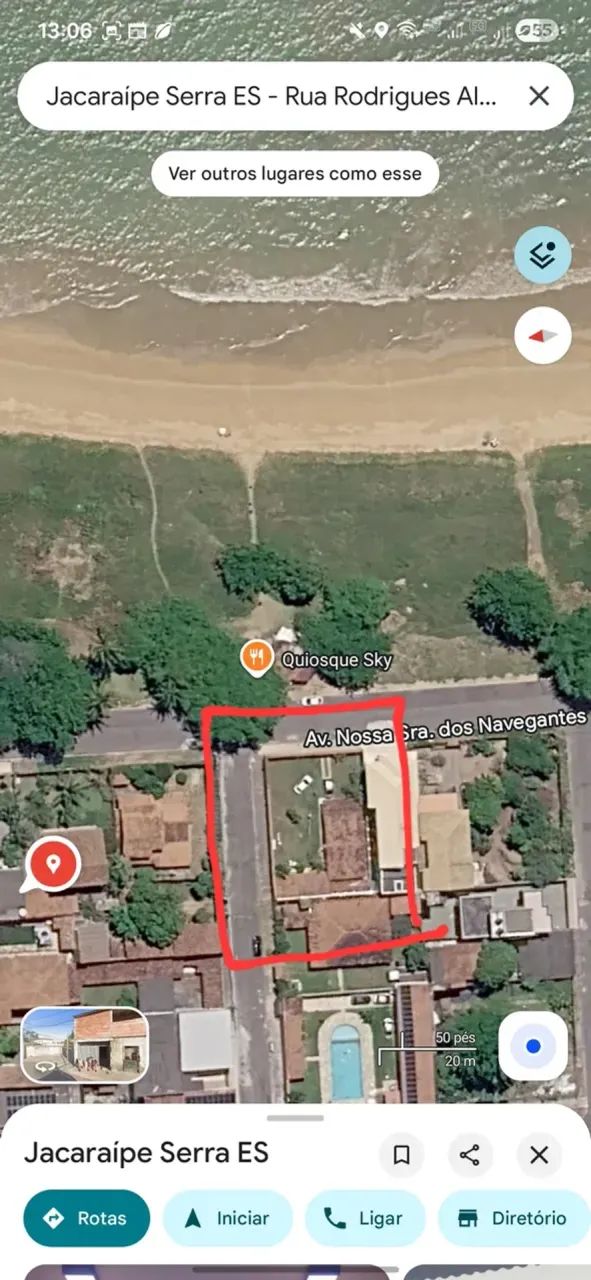591x1280 pixels.
Task: Start navigation with Iniciar
Action: [x=228, y=1218]
